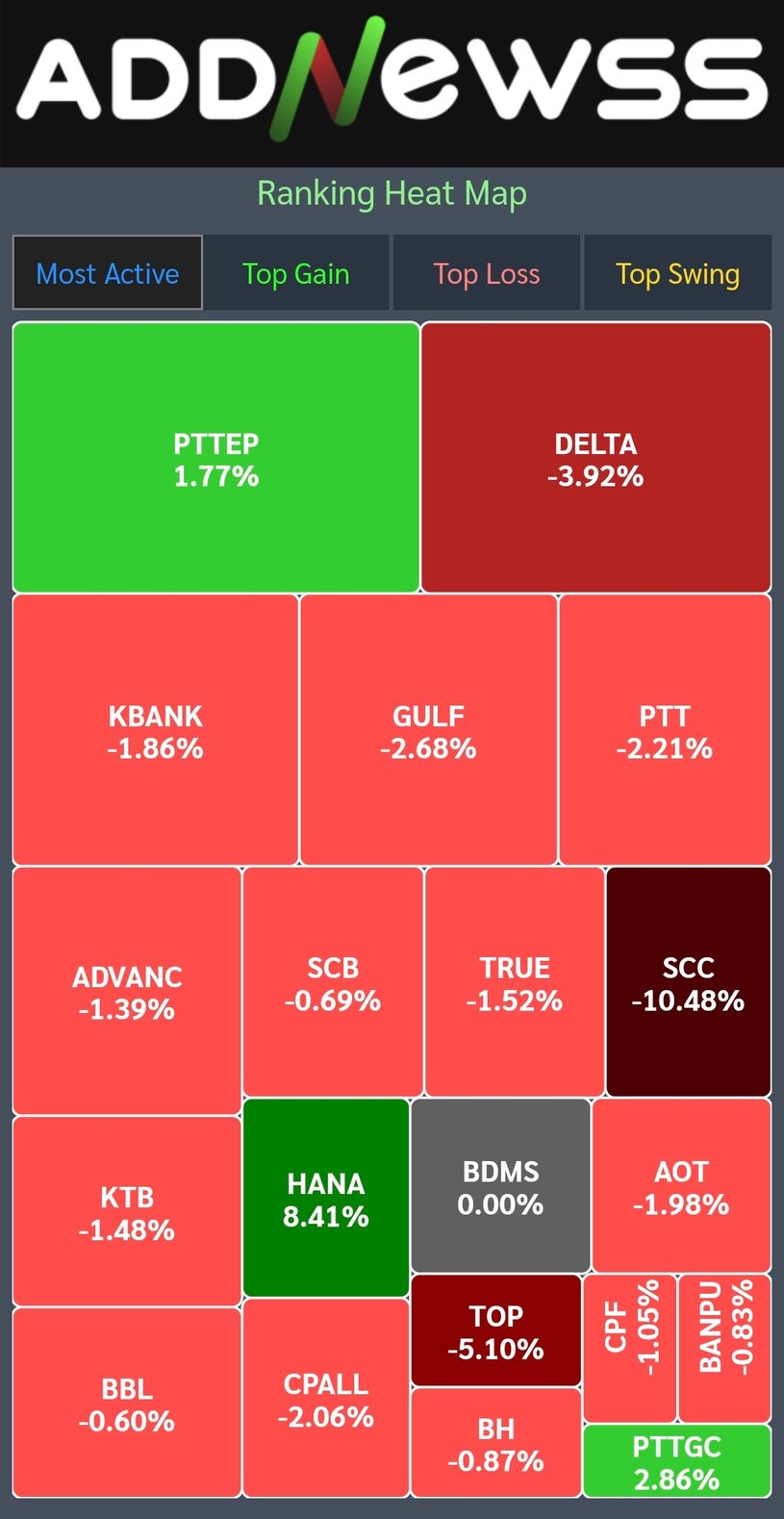Open the PTTEP heat map tile
The image size is (784, 1519).
(215, 458)
